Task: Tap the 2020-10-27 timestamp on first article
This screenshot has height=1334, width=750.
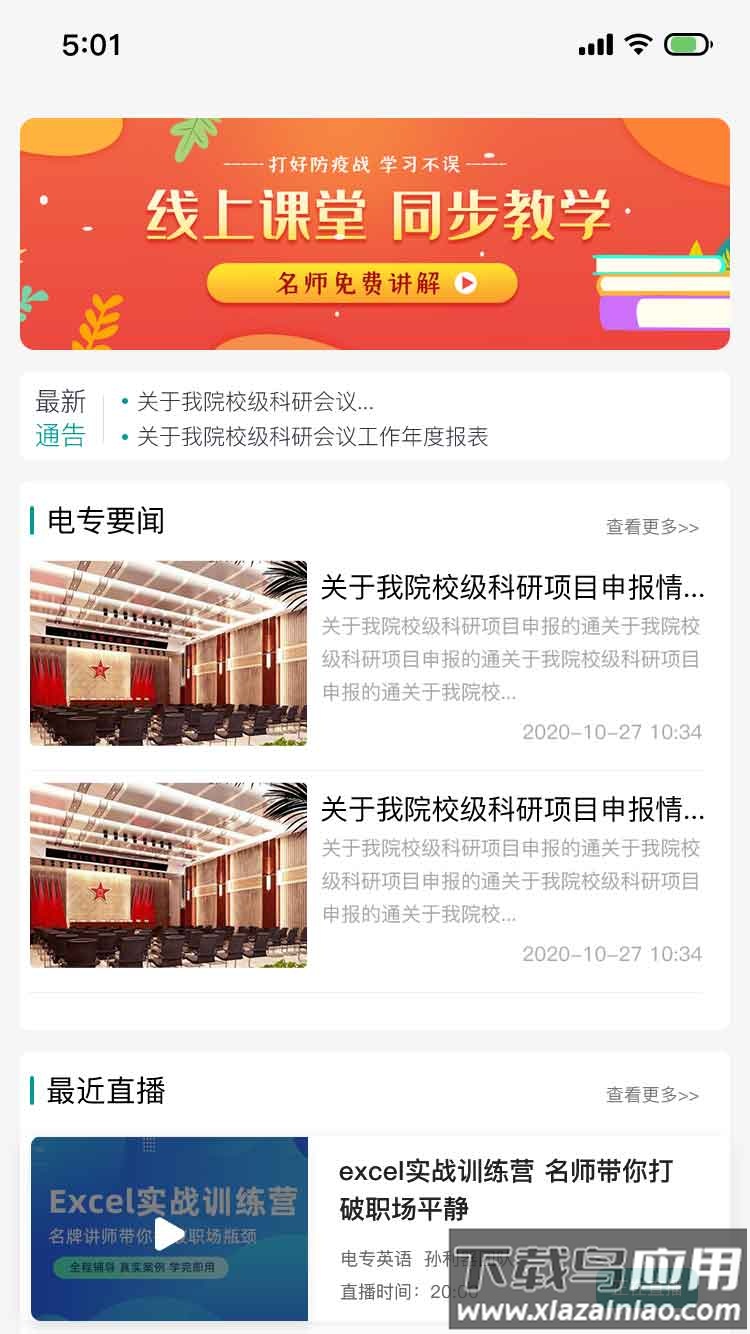Action: pos(614,731)
